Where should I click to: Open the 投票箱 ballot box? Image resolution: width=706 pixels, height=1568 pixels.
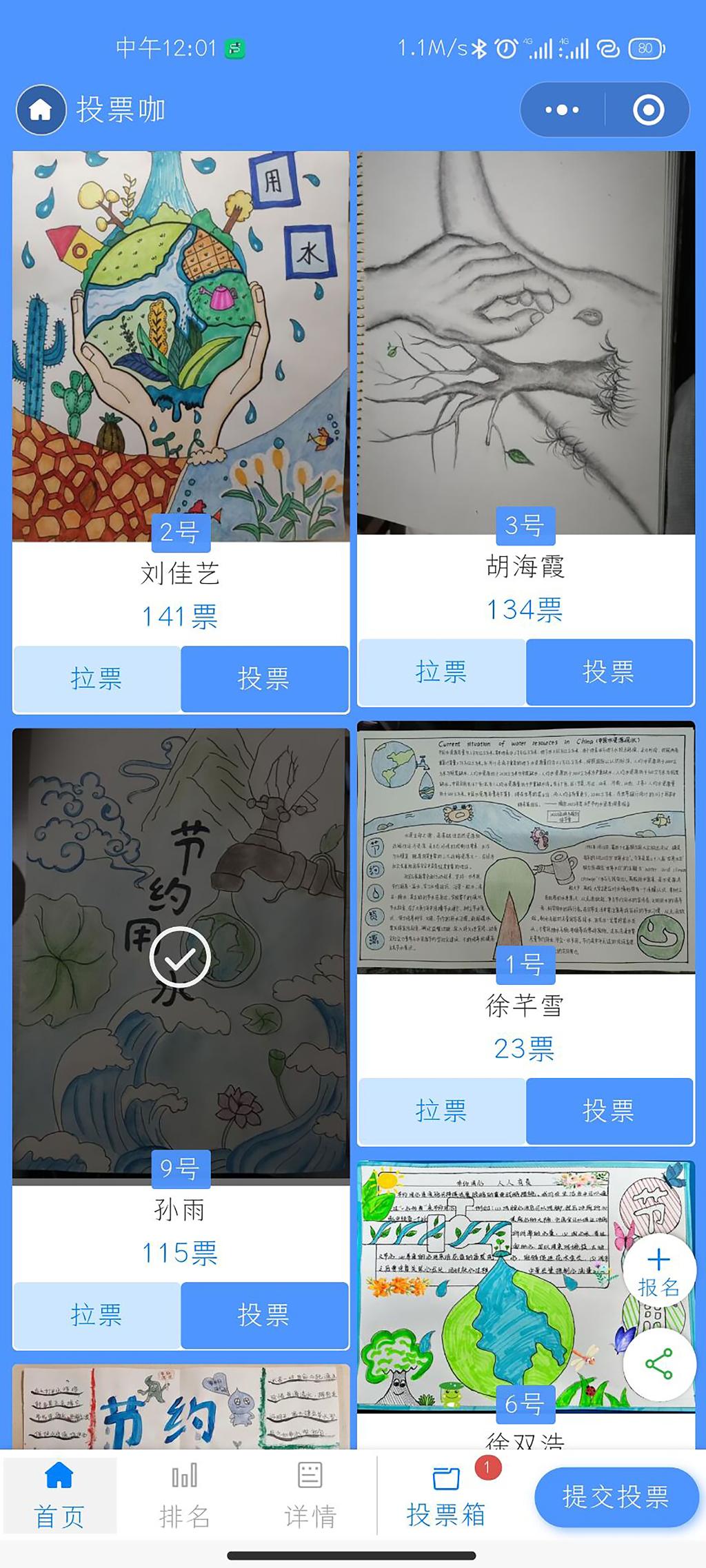pyautogui.click(x=446, y=1494)
